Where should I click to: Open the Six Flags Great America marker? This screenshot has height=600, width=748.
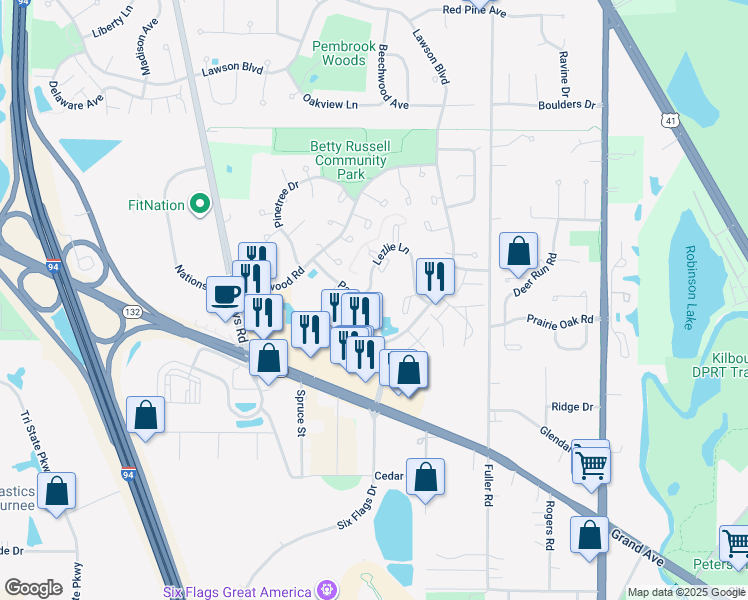click(x=327, y=591)
